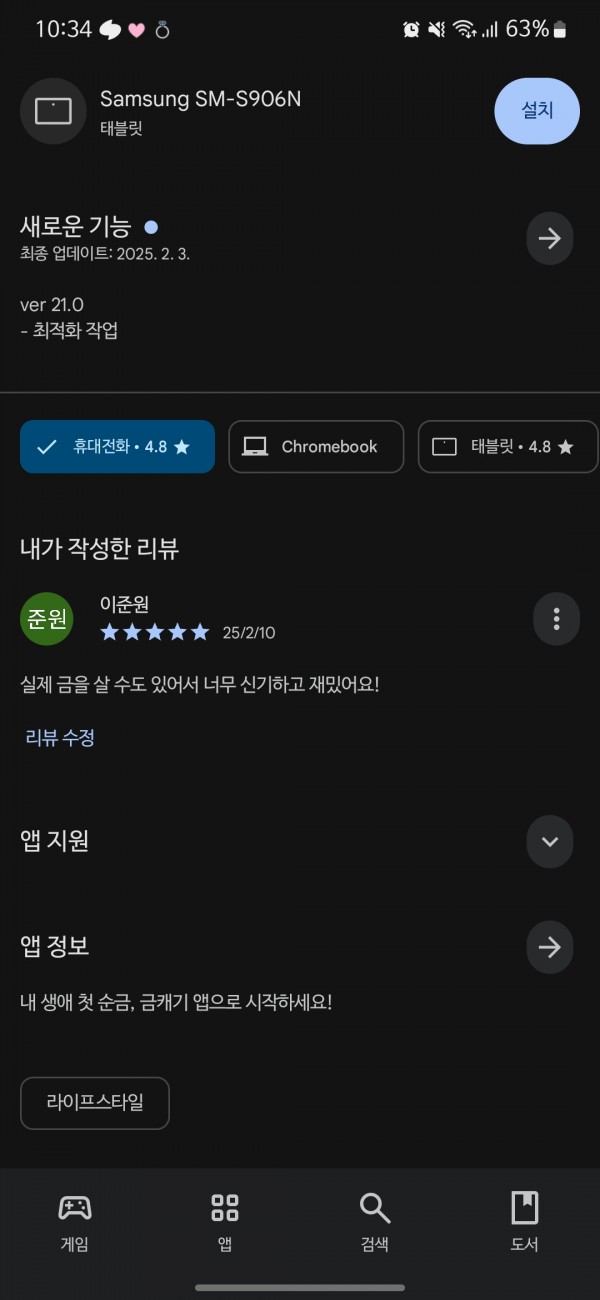
Task: Select the 휴대전화 4.8 rating chip
Action: 117,447
